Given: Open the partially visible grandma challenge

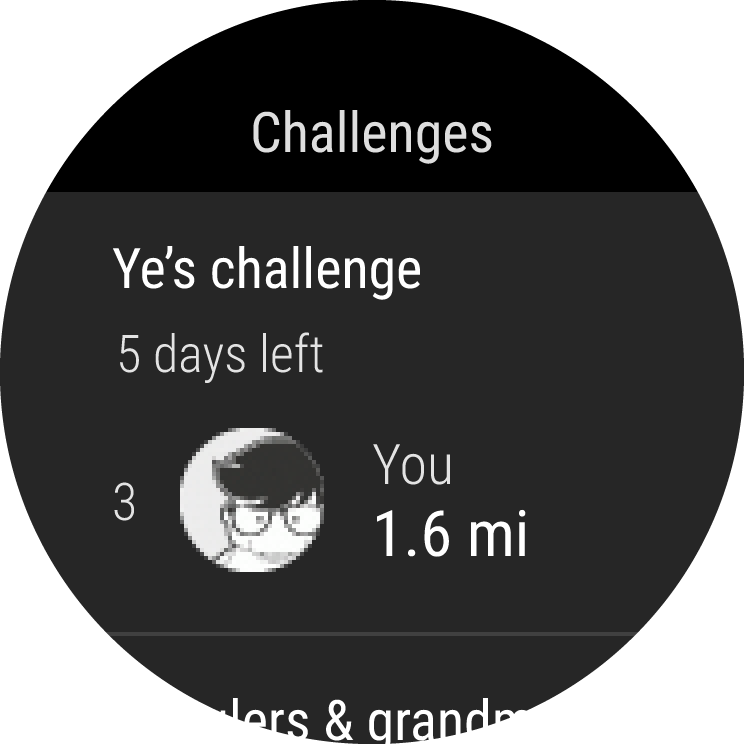Looking at the screenshot, I should click(x=370, y=714).
